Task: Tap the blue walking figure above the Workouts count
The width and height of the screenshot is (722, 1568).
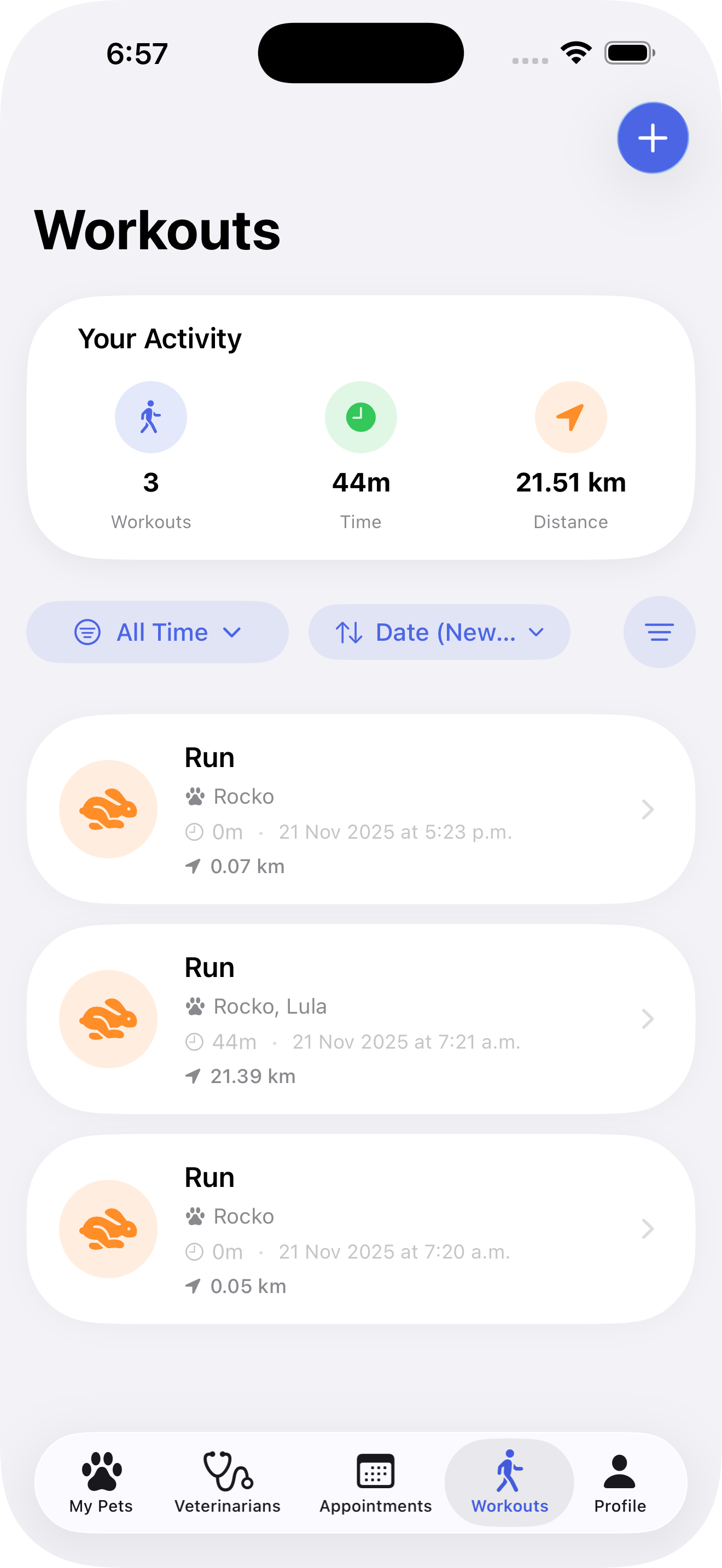Action: (x=151, y=417)
